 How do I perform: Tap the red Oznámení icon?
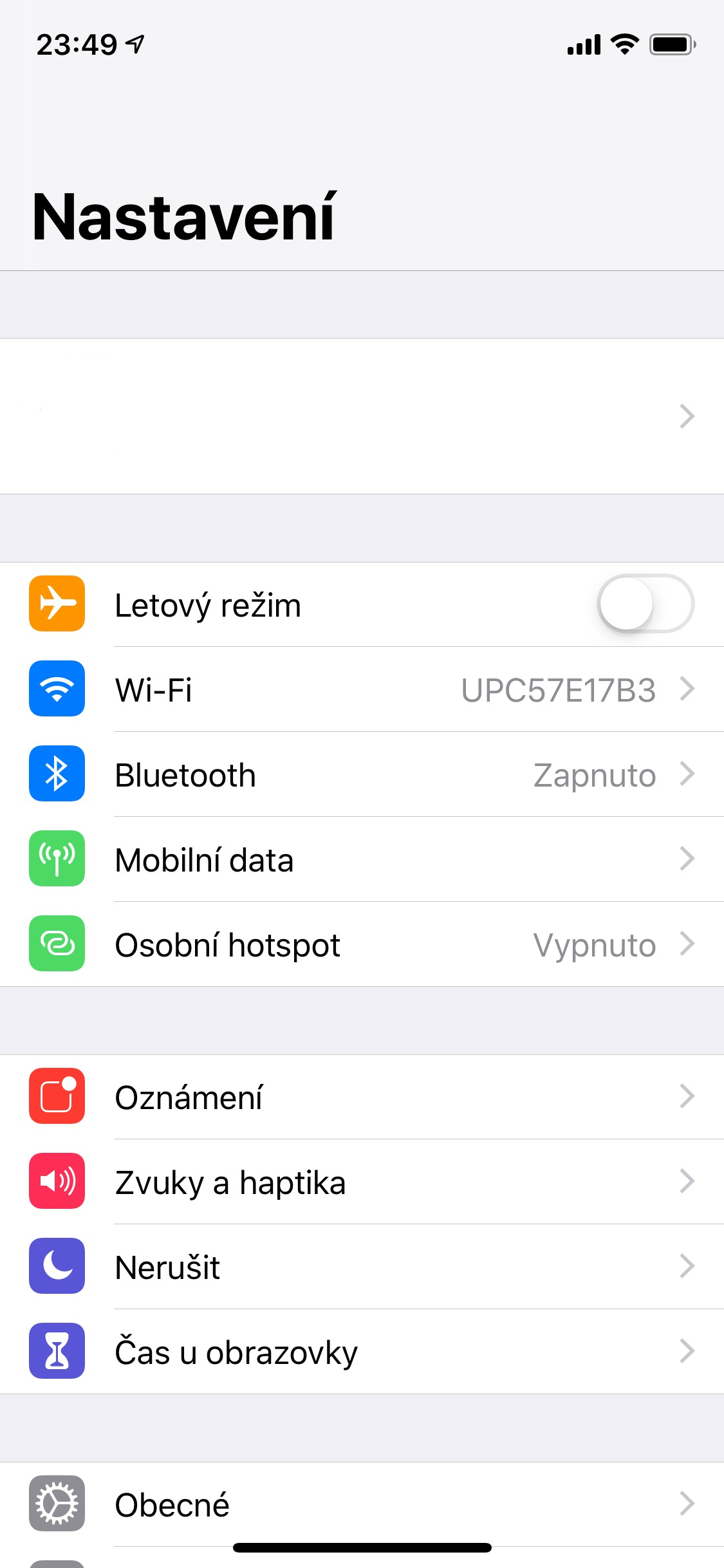pyautogui.click(x=57, y=1097)
